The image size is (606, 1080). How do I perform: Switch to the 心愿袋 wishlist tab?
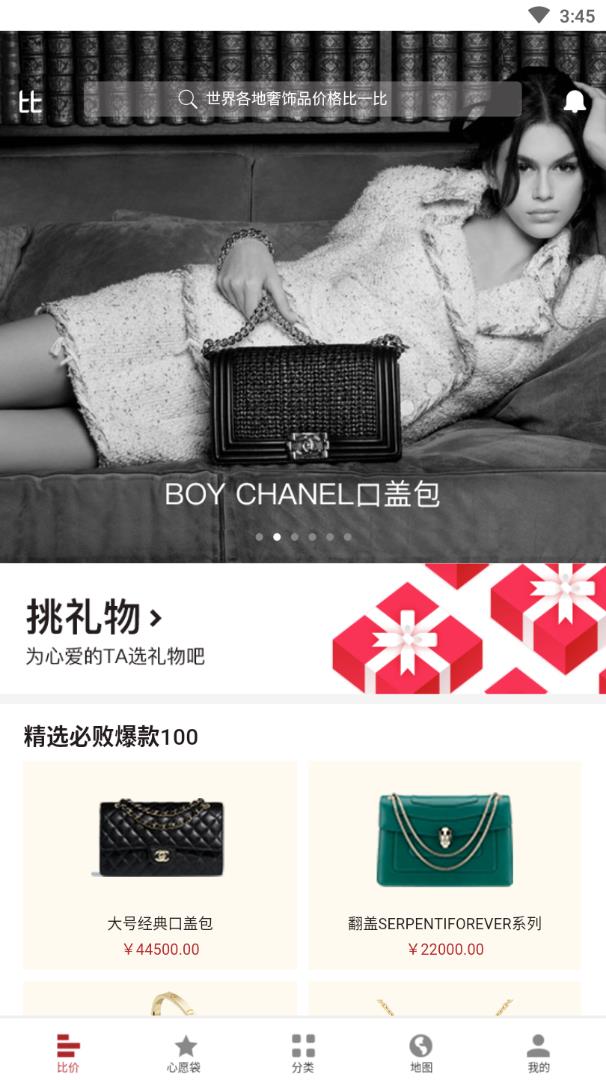click(185, 1053)
